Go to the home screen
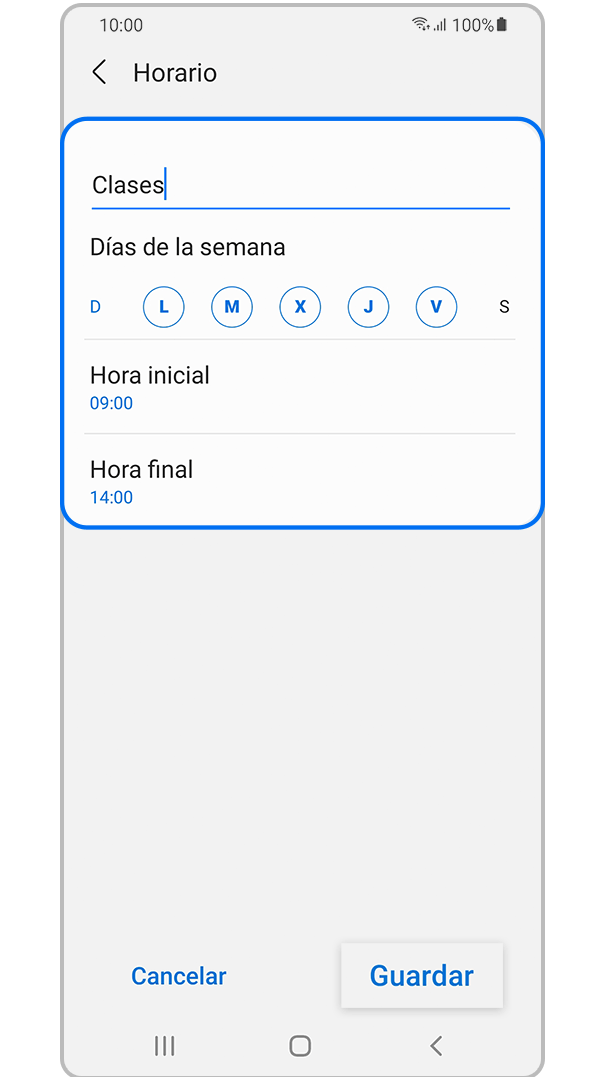The width and height of the screenshot is (600, 1077). pyautogui.click(x=300, y=1046)
